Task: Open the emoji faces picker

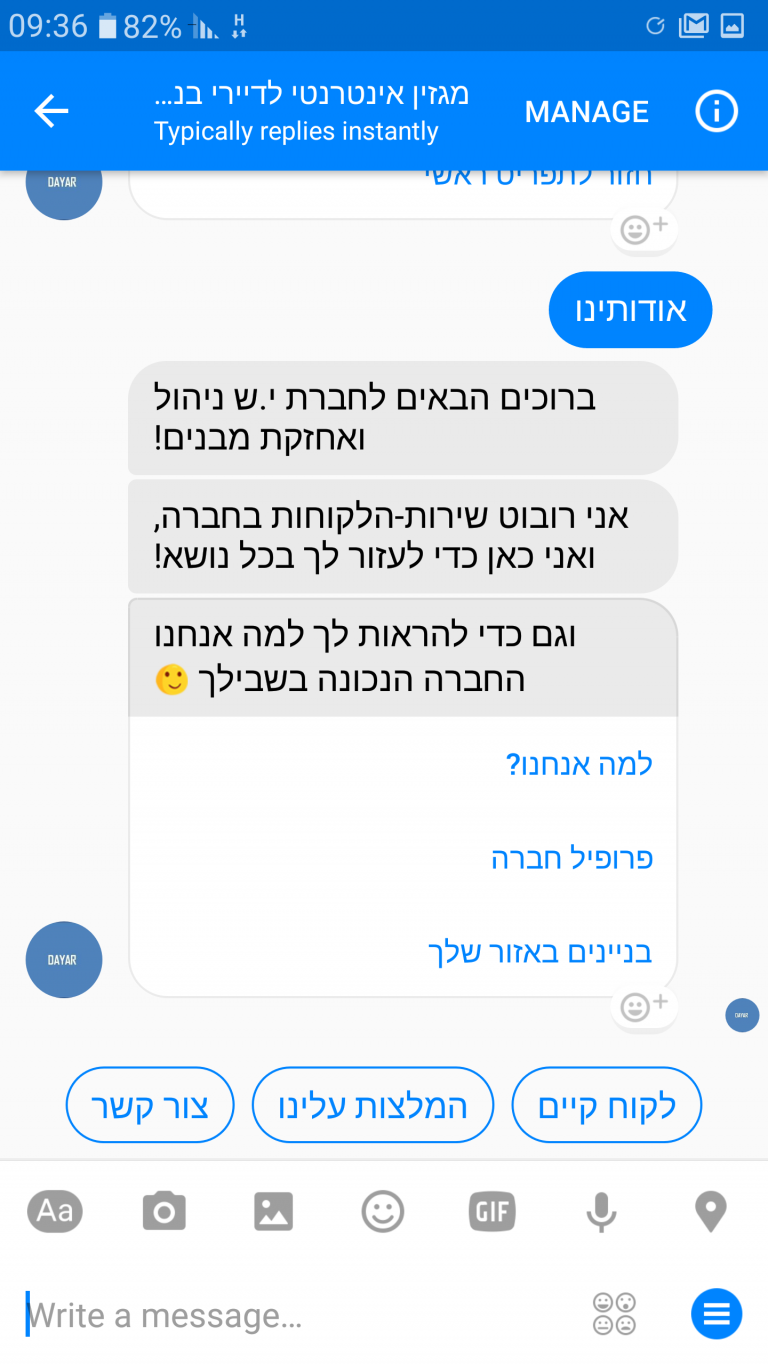Action: click(x=614, y=1314)
